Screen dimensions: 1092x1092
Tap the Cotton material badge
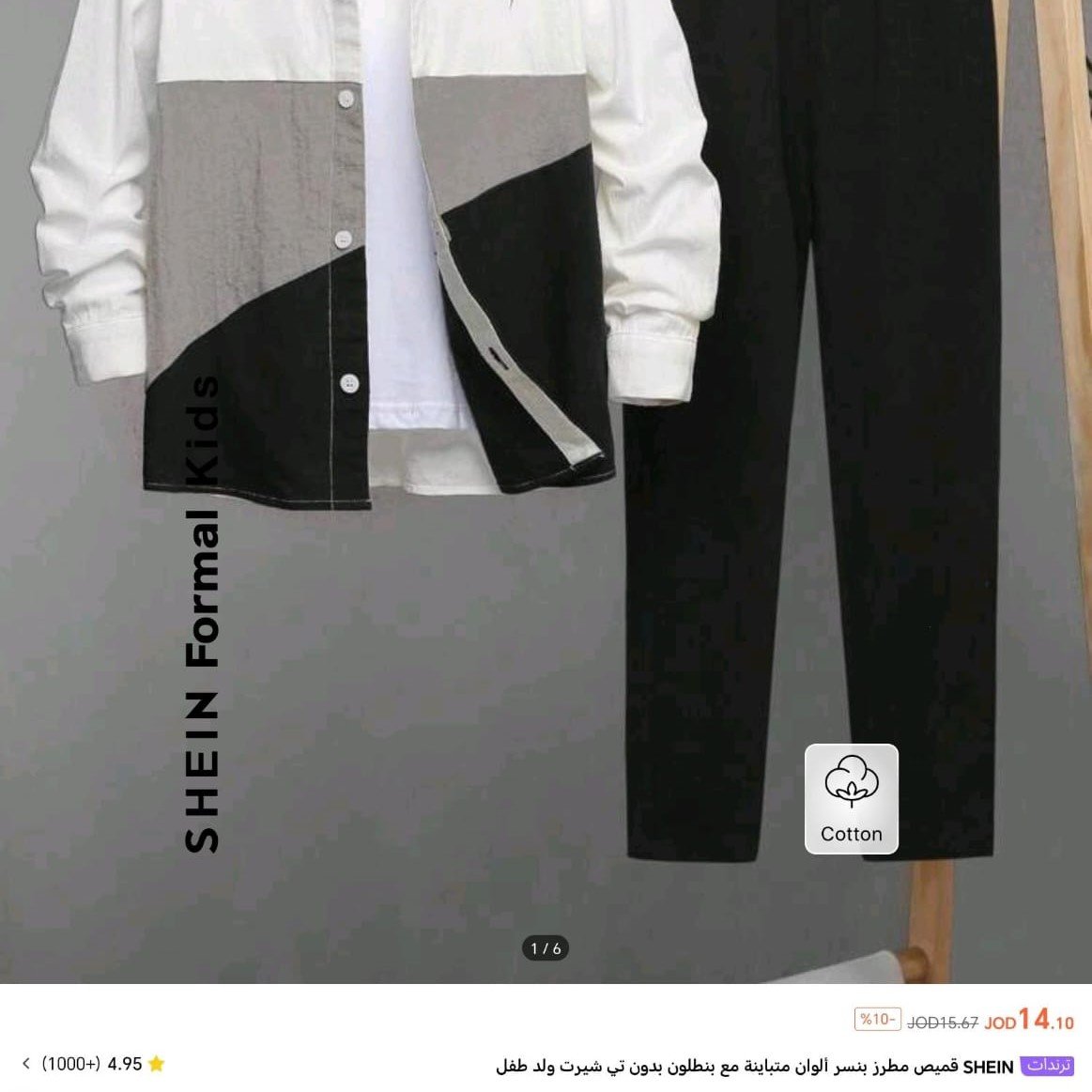(x=851, y=799)
